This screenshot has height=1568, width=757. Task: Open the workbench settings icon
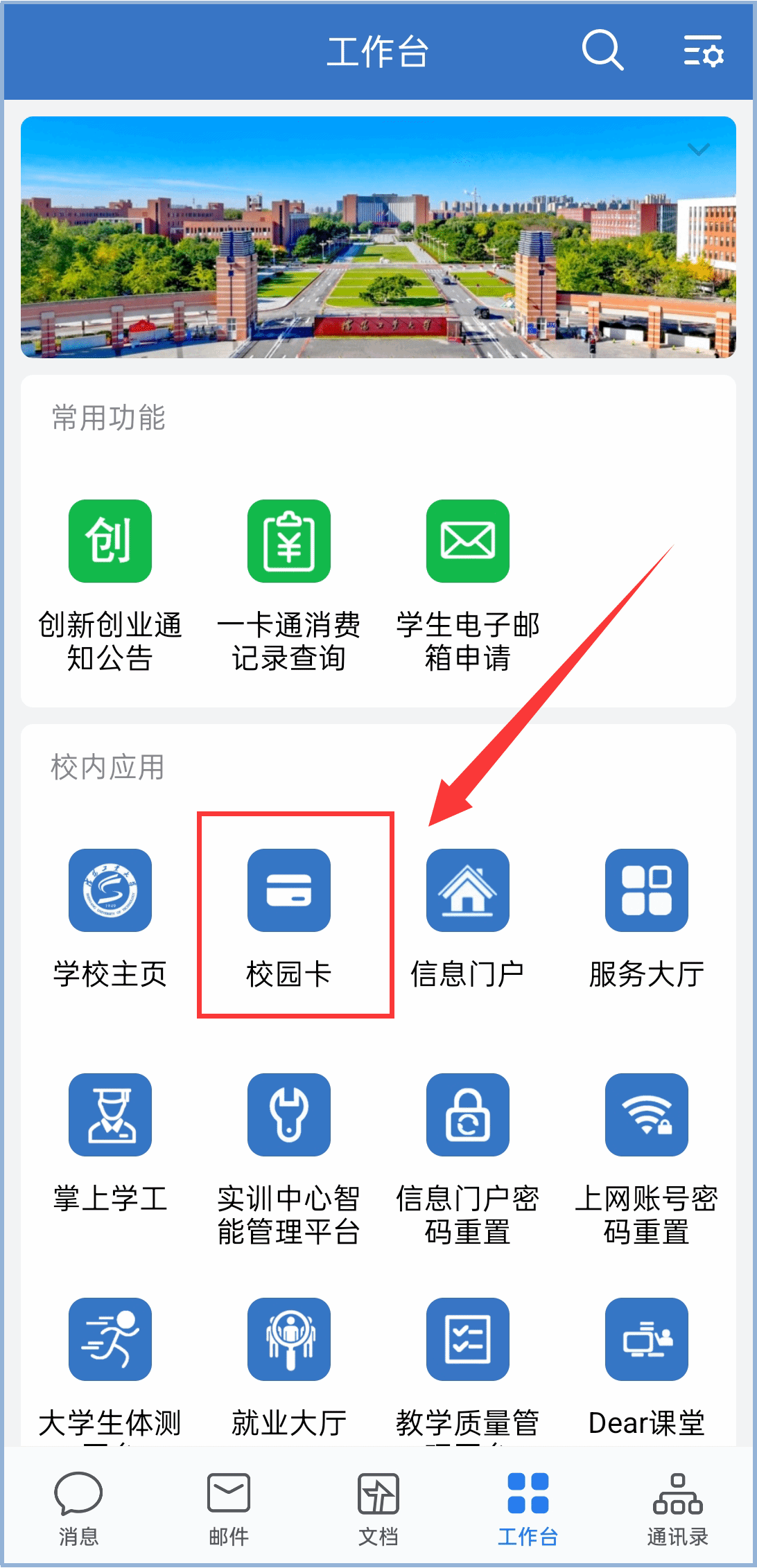coord(703,51)
